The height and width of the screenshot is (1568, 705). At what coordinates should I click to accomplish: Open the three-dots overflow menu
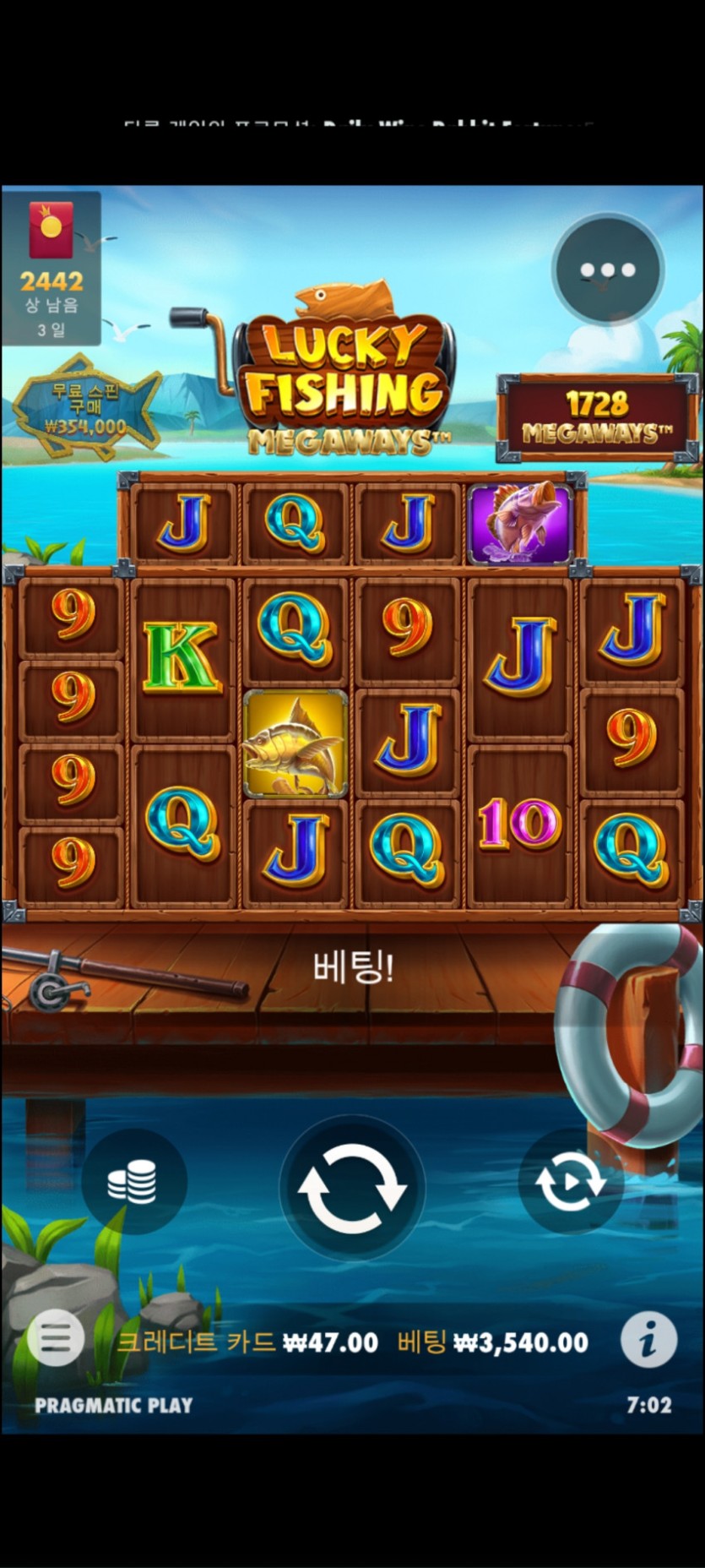tap(608, 270)
